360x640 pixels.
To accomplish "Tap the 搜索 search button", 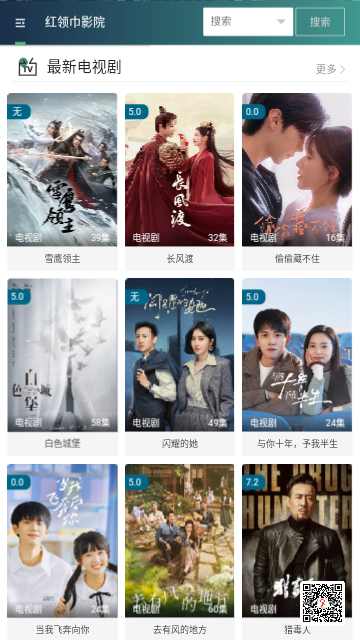I will (320, 22).
